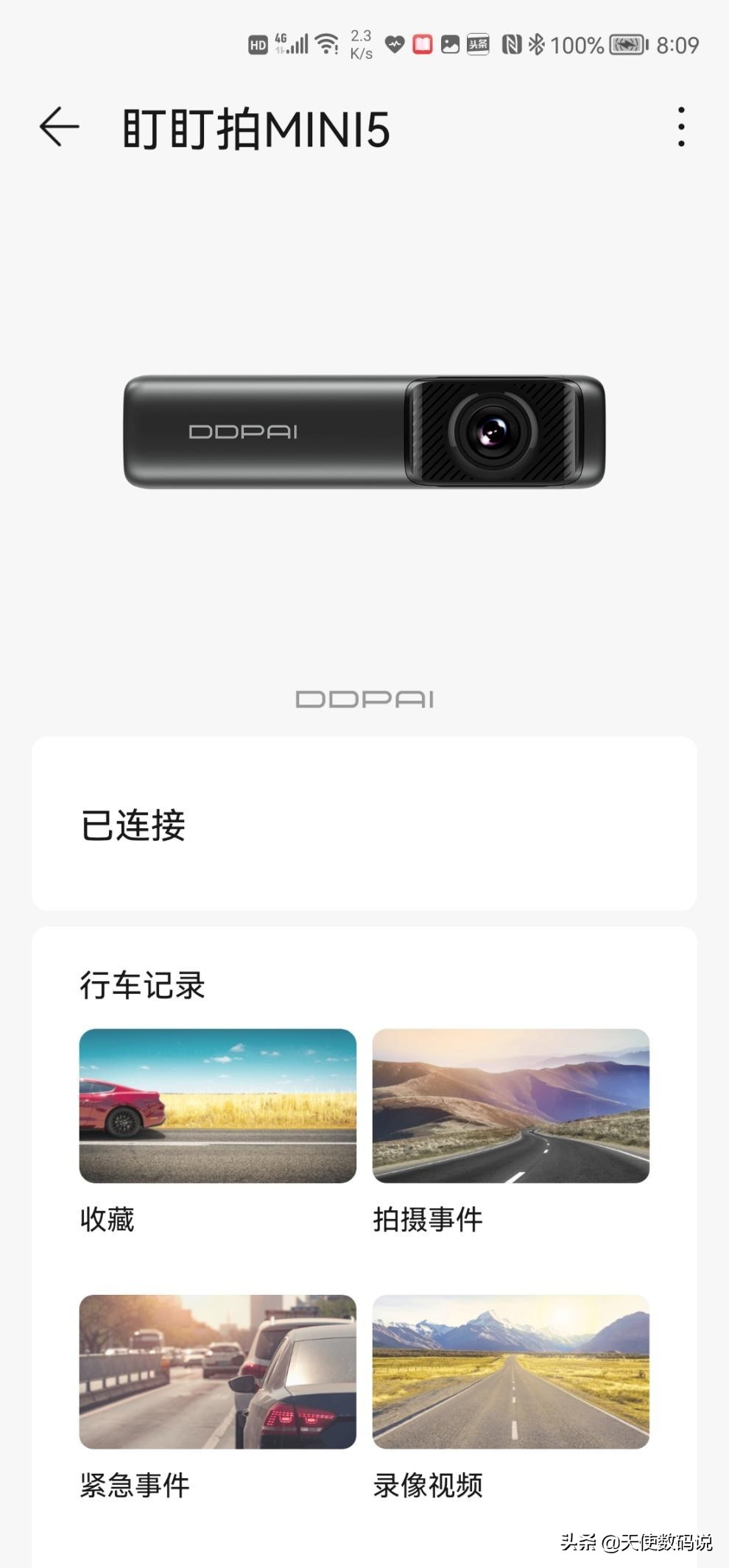Viewport: 729px width, 1568px height.
Task: Tap the 已连接 connection status card
Action: 364,826
